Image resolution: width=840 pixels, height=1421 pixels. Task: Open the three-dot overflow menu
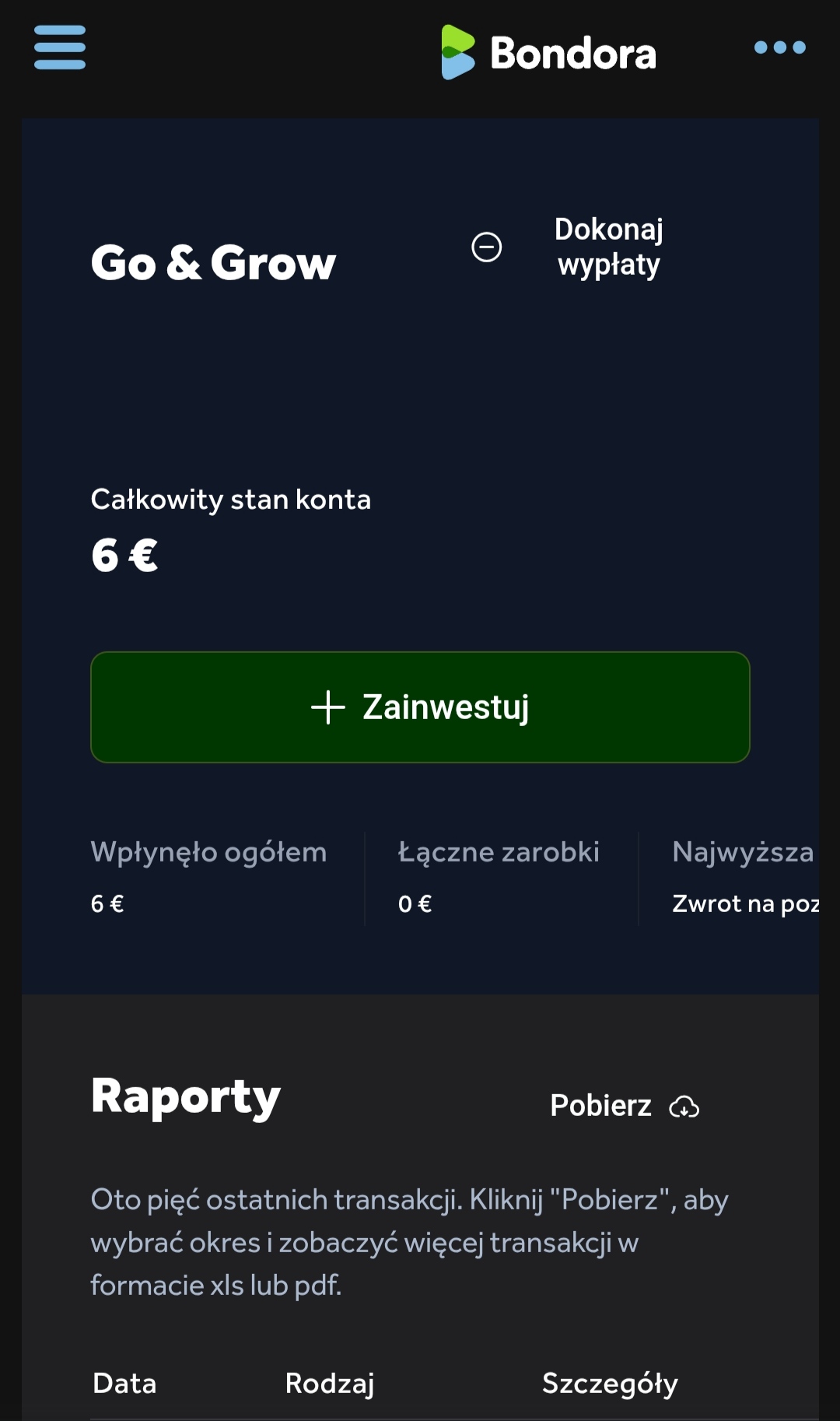pyautogui.click(x=779, y=47)
